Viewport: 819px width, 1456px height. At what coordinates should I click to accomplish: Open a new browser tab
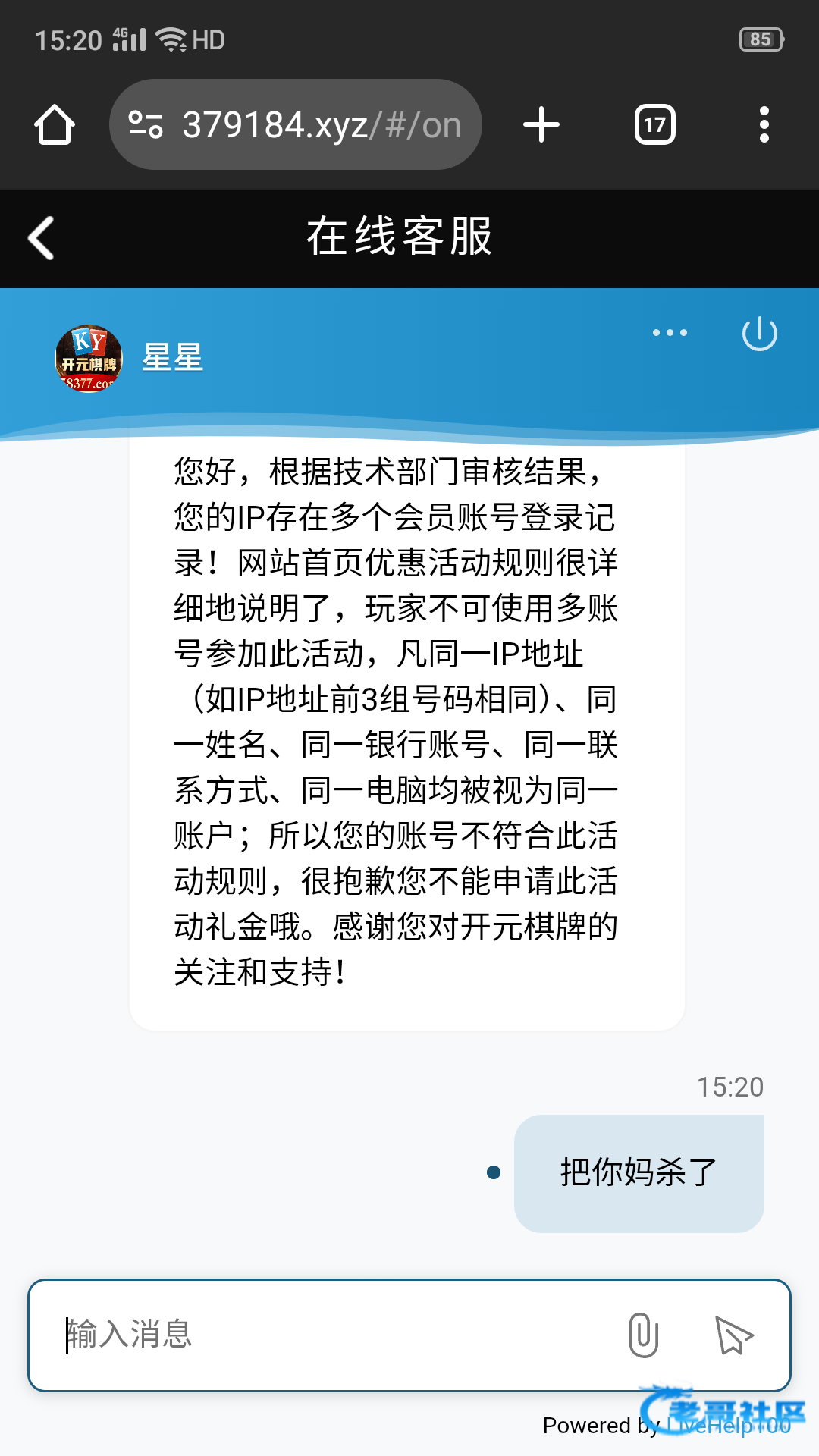(541, 124)
